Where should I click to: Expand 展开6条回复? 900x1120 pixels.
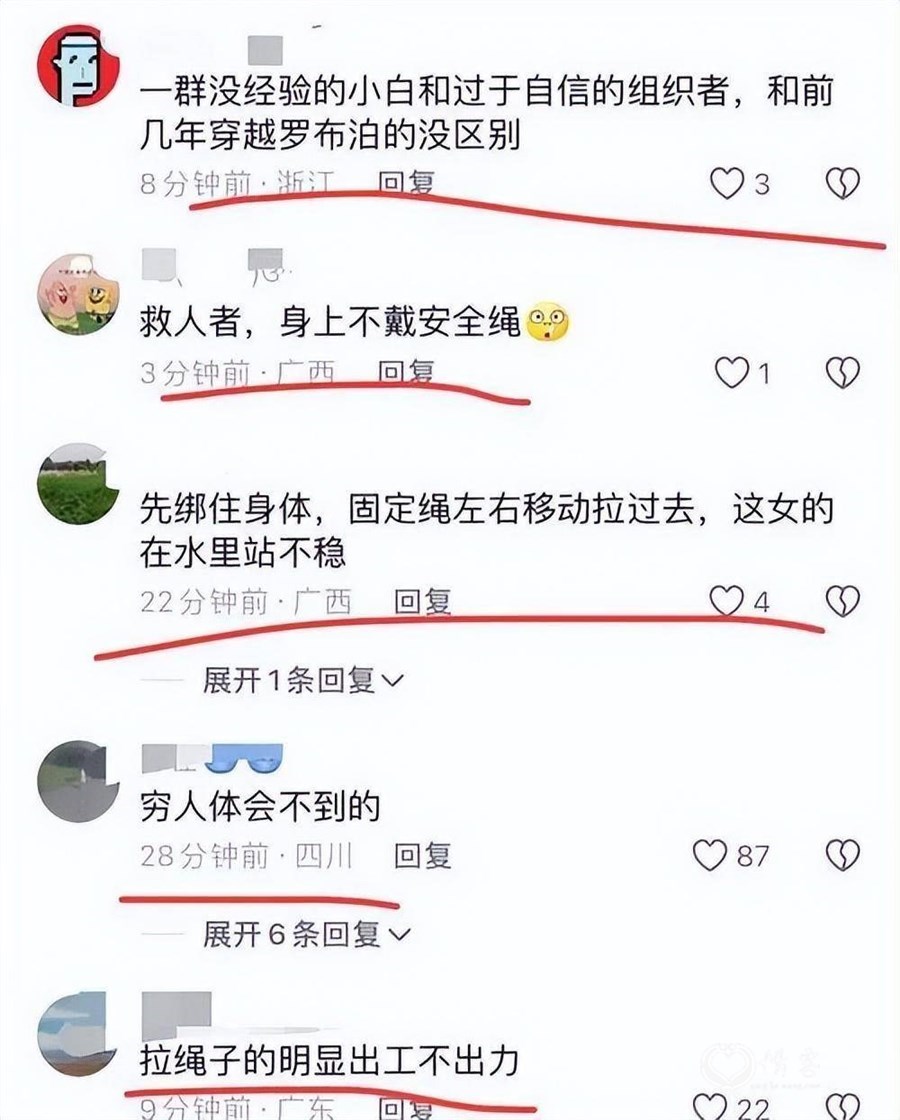coord(305,935)
